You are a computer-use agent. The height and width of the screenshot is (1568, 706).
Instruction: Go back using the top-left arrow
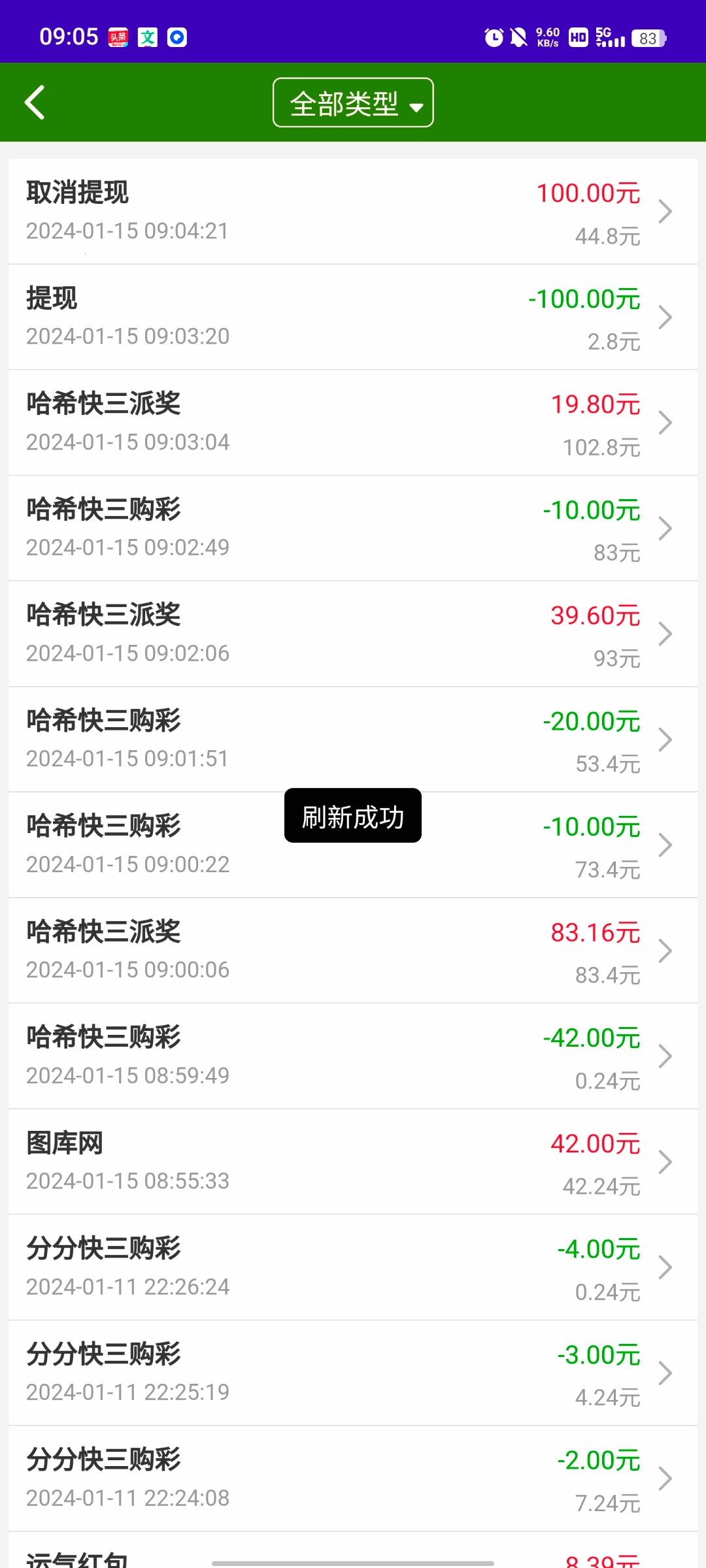[35, 103]
